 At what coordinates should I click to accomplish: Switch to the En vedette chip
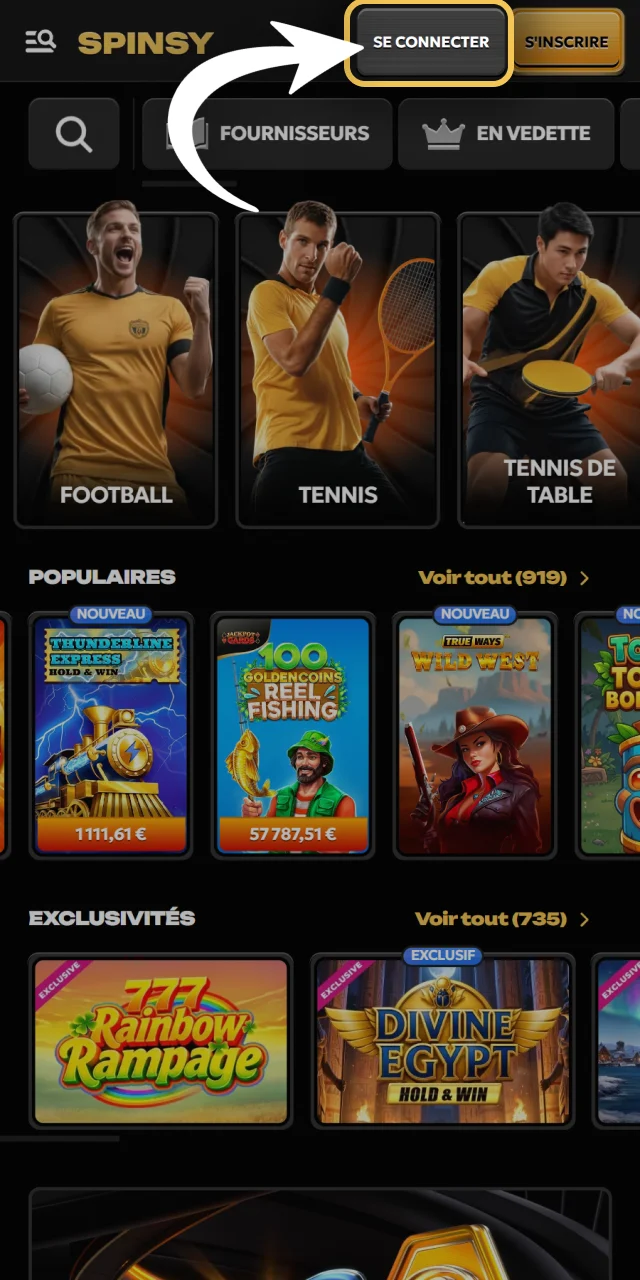(506, 133)
